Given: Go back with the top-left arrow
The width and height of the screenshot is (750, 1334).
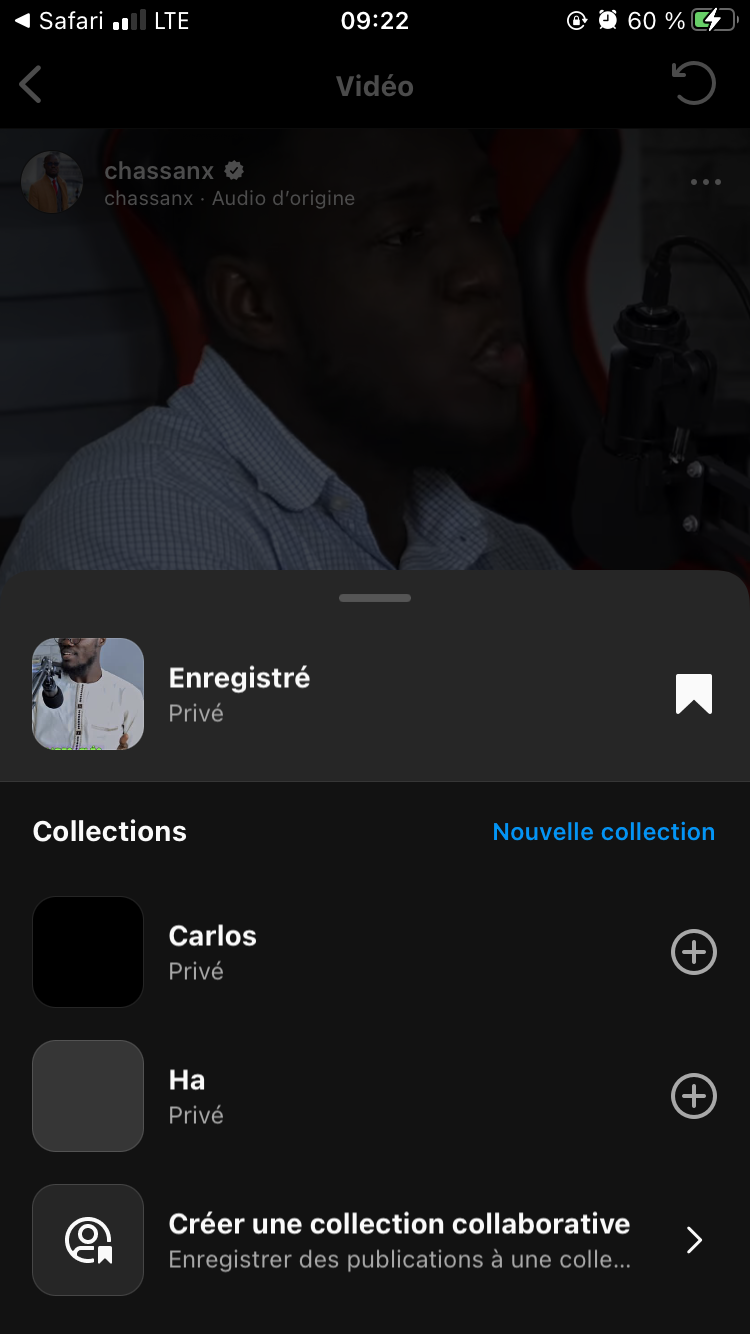Looking at the screenshot, I should point(31,85).
